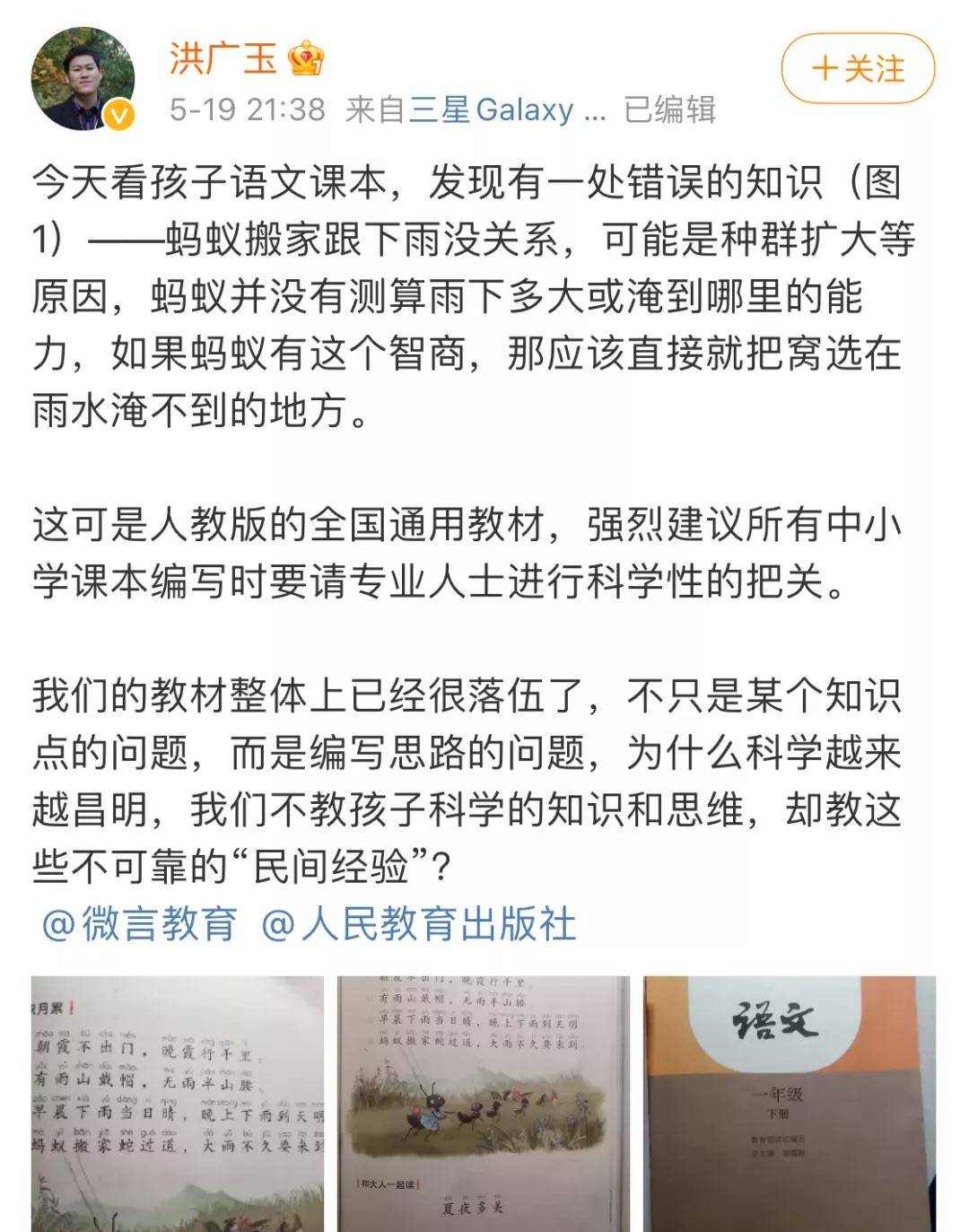Screen dimensions: 969x1232
Task: View the first textbook poem photo
Action: click(178, 1103)
